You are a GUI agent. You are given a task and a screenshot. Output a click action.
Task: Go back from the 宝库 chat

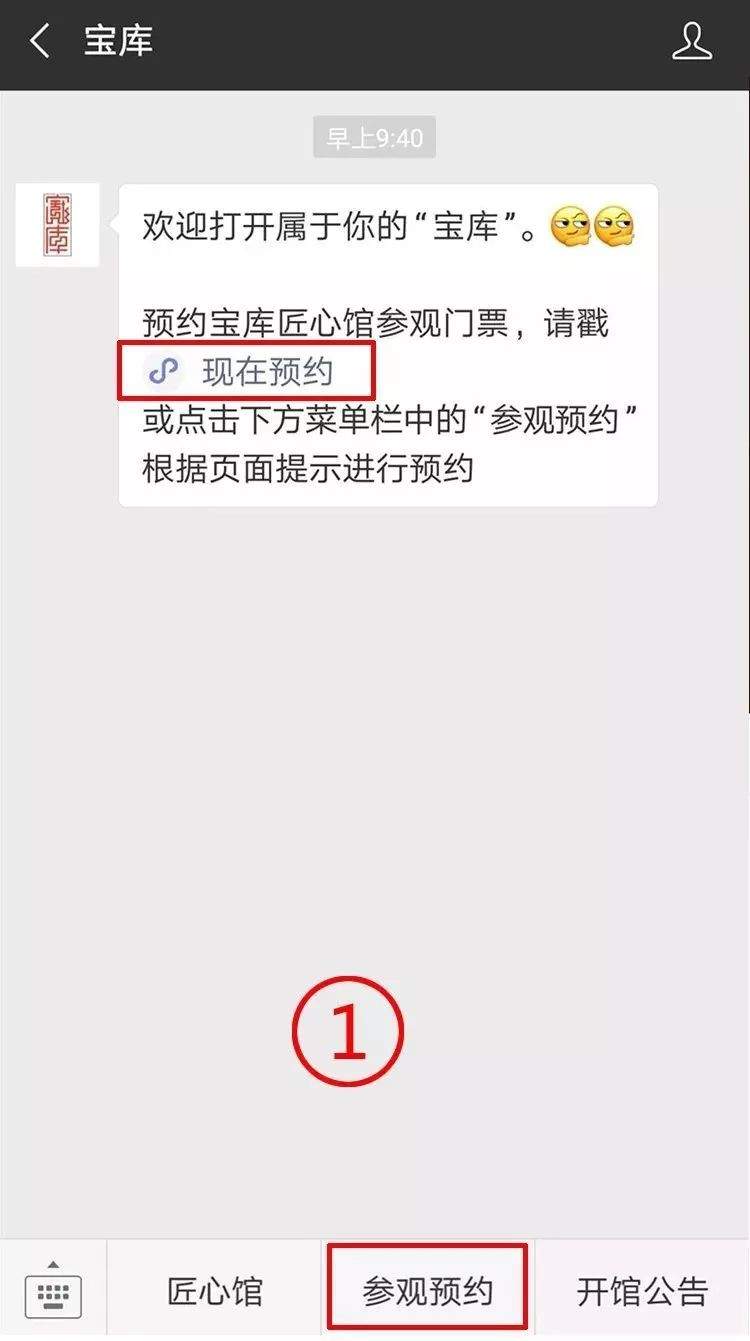coord(40,42)
